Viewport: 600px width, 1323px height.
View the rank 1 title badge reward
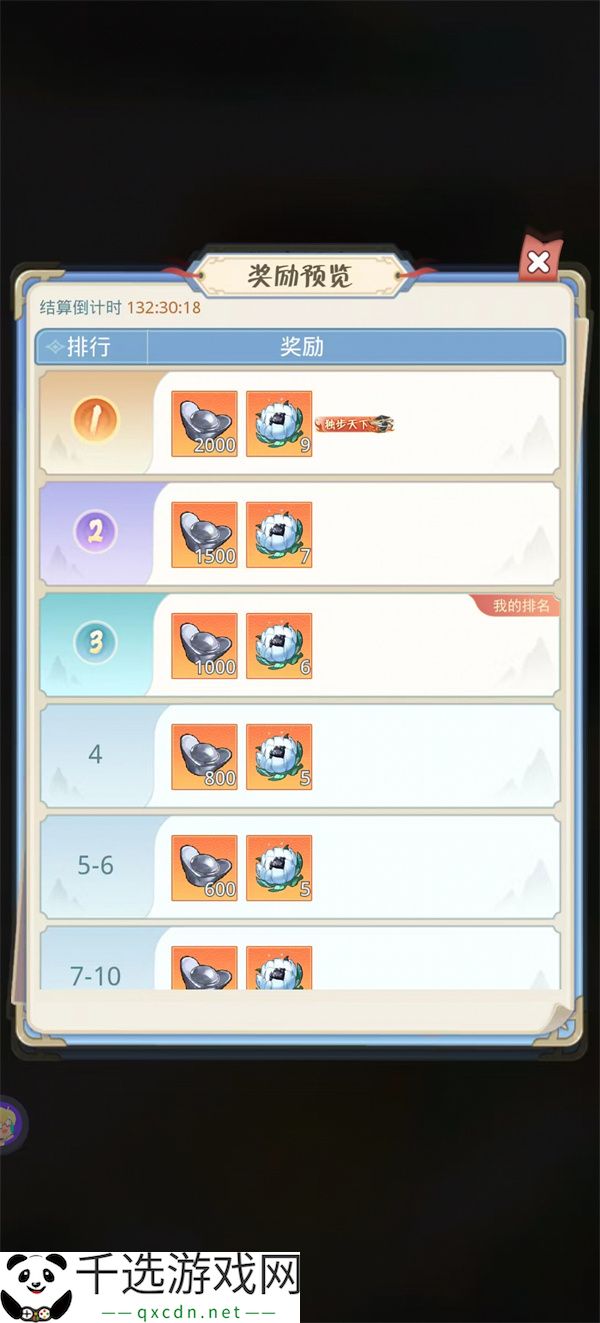pyautogui.click(x=354, y=424)
